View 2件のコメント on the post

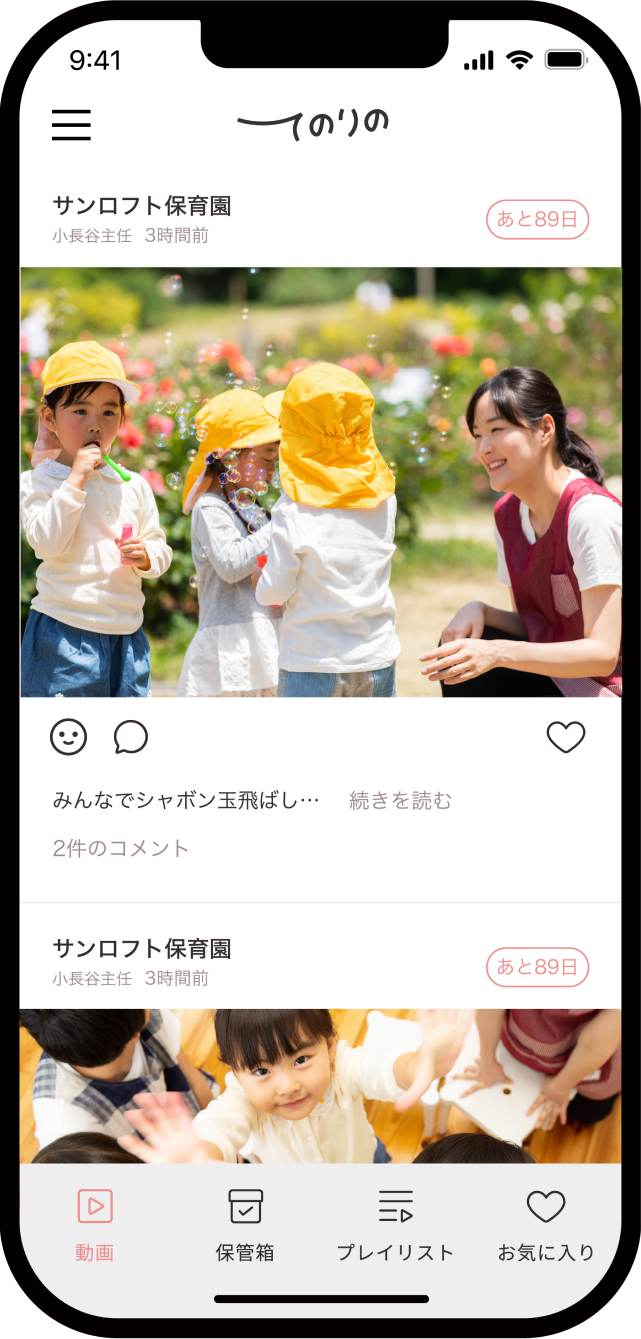(121, 848)
